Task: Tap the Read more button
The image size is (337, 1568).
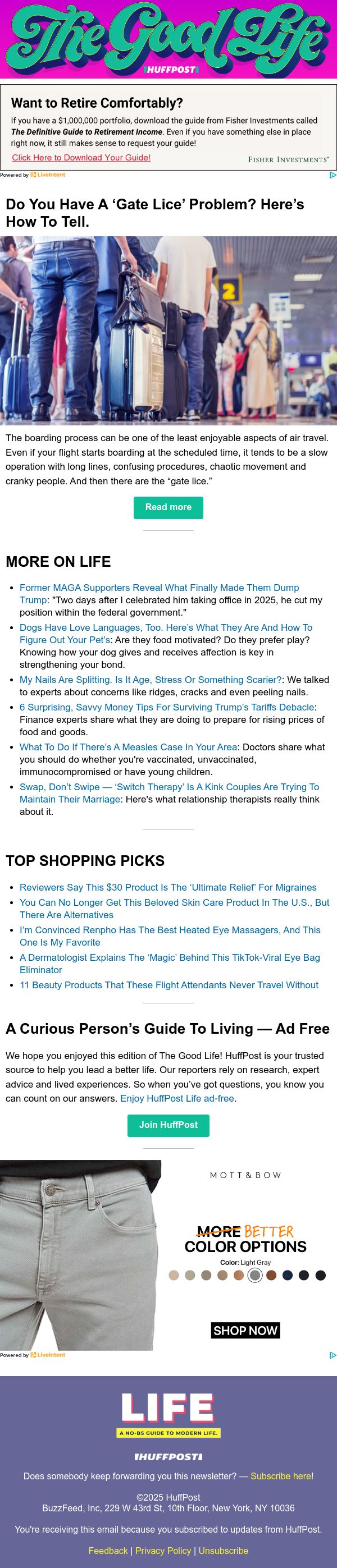Action: [x=168, y=507]
